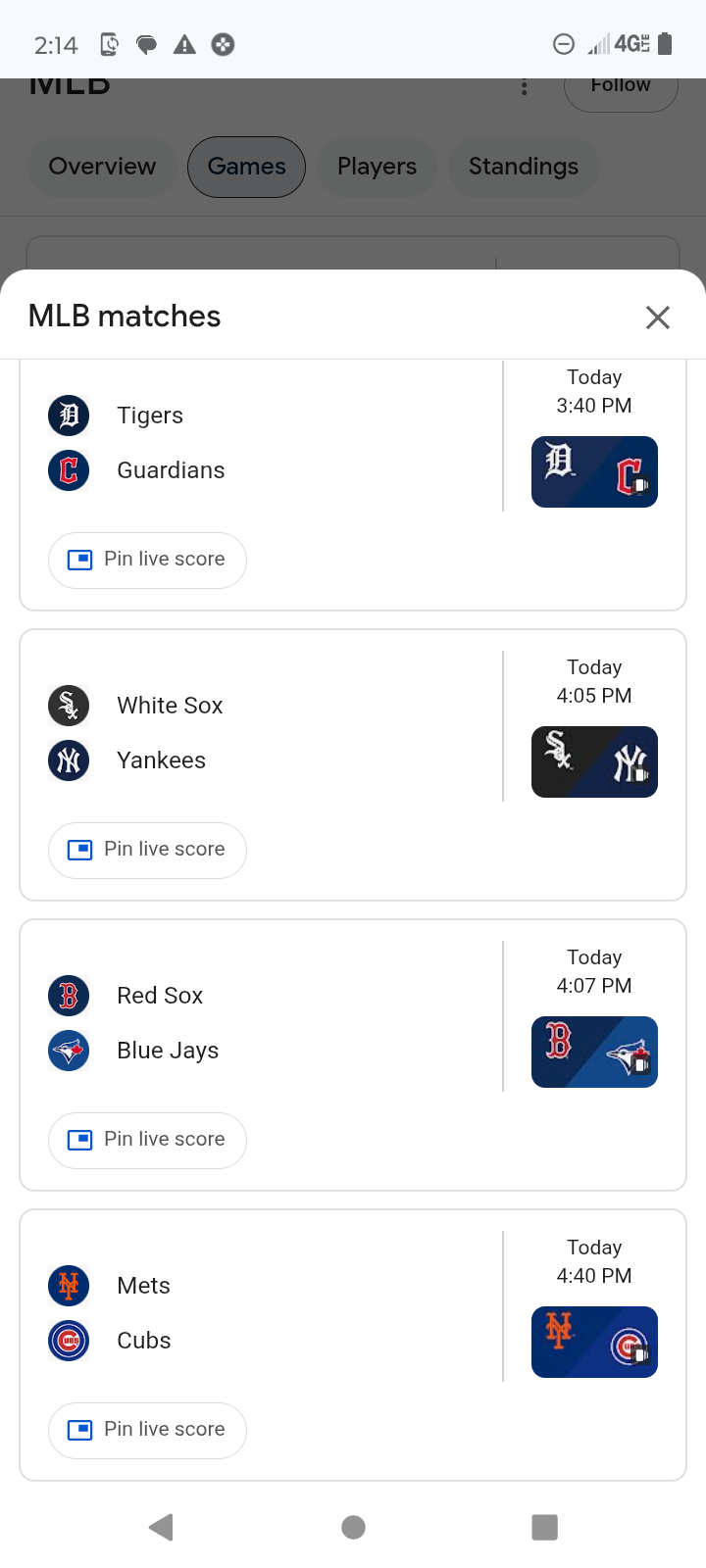This screenshot has height=1568, width=706.
Task: Pin live score for White Sox vs Yankees
Action: [147, 850]
